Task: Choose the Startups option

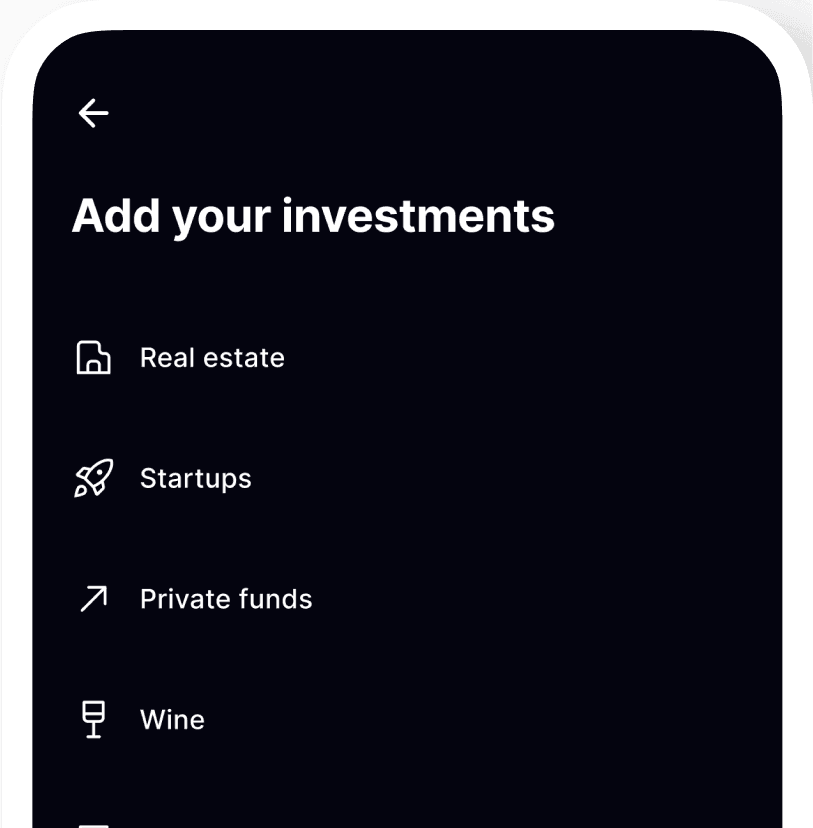Action: [195, 478]
